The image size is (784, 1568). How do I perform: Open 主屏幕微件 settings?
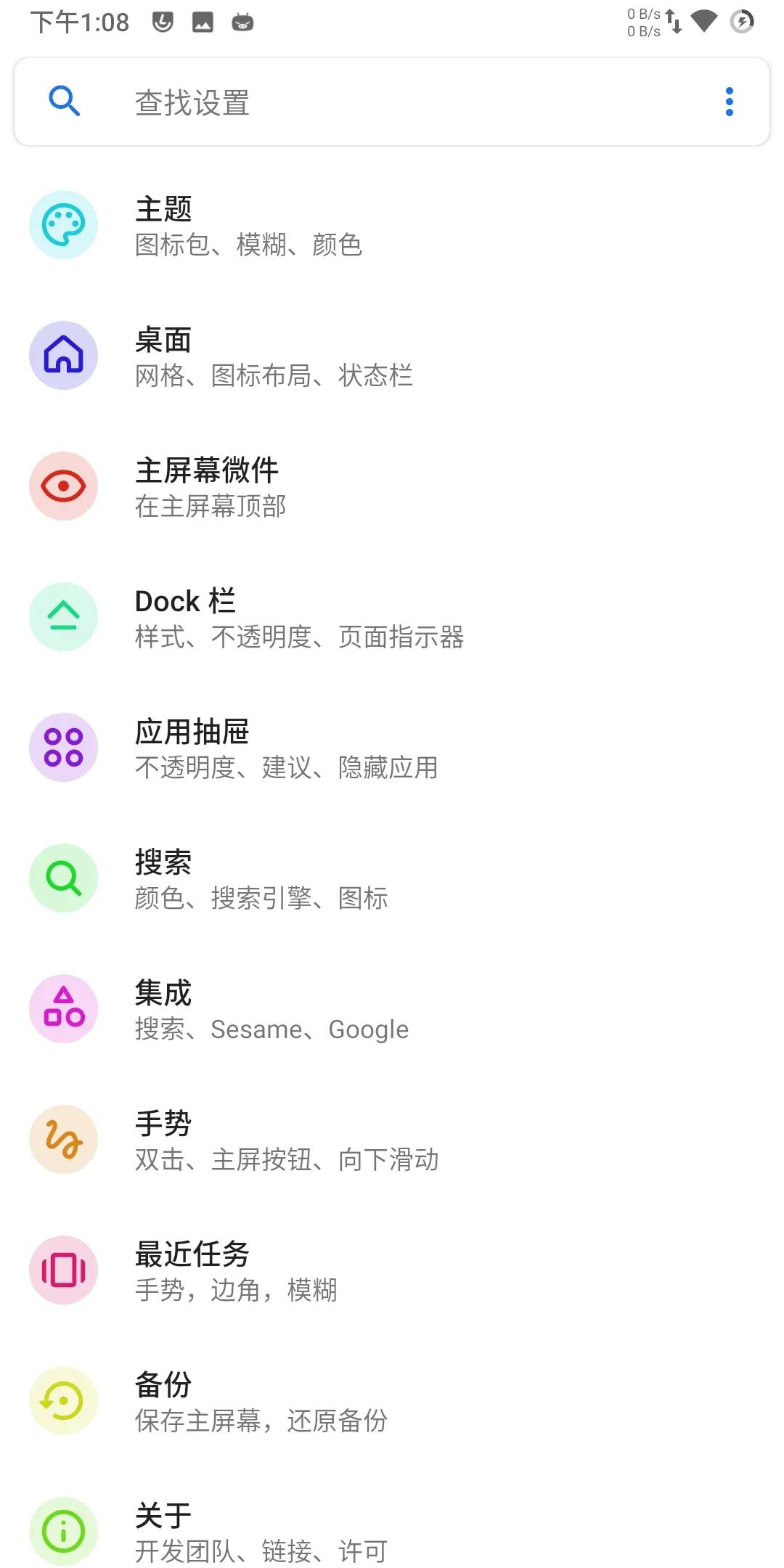tap(392, 487)
